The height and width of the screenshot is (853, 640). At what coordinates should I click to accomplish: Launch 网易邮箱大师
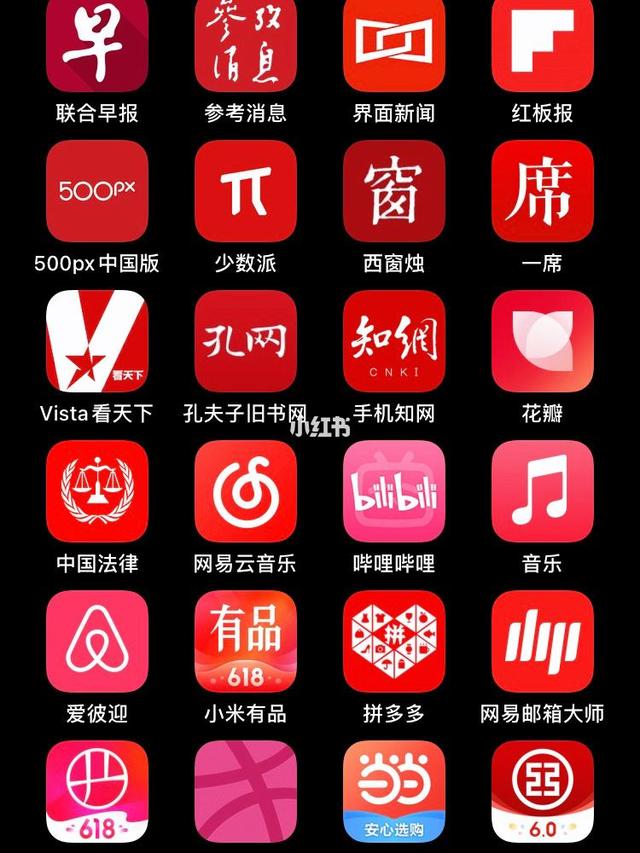tap(542, 641)
